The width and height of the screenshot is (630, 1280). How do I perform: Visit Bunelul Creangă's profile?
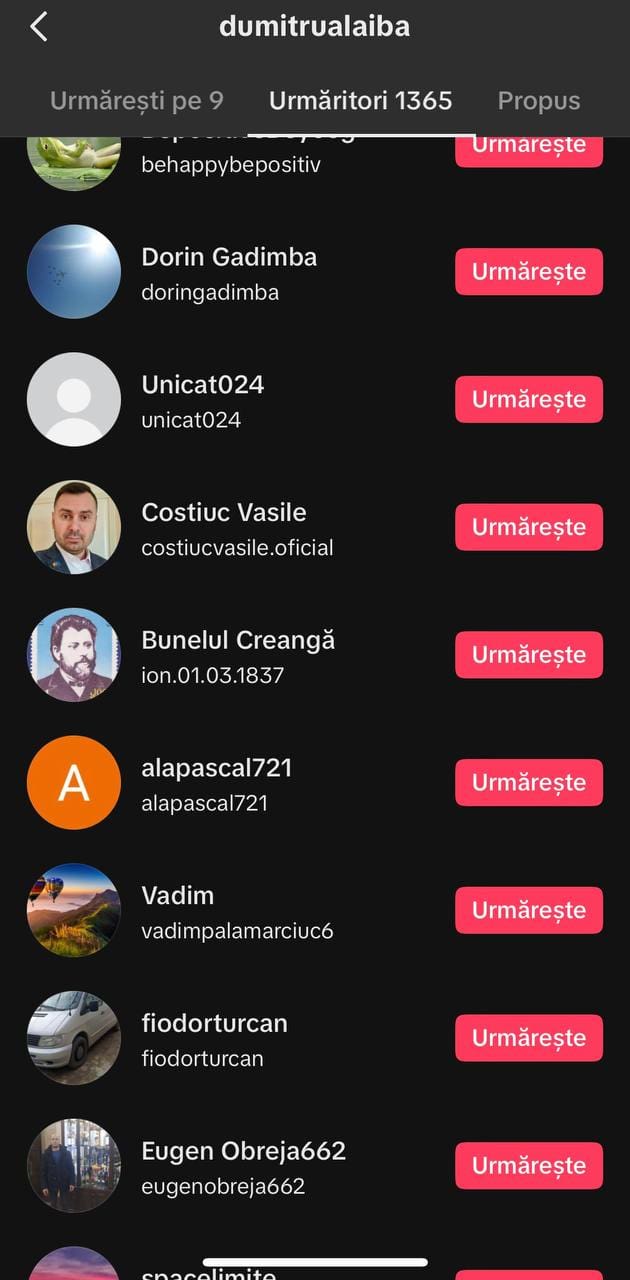(x=238, y=655)
